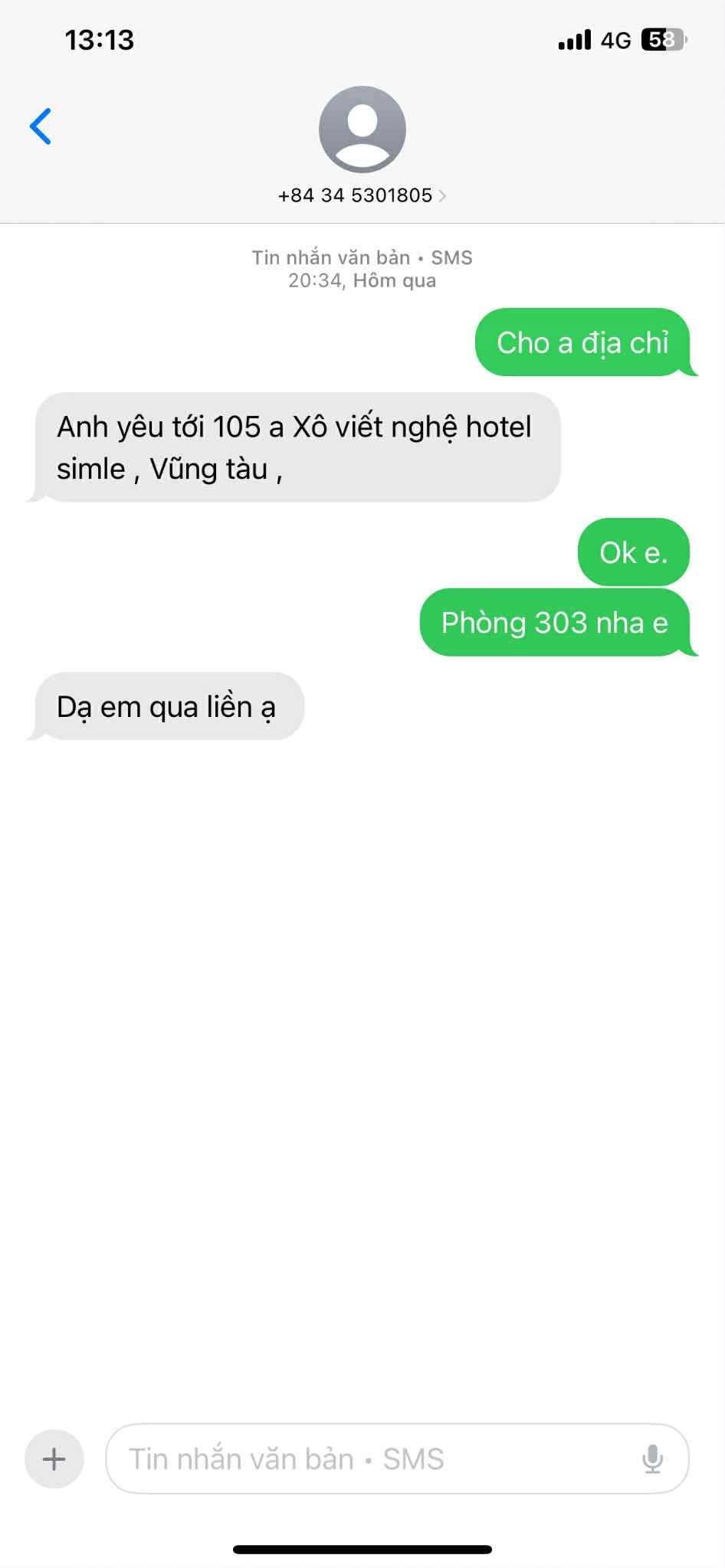Screen dimensions: 725x1568
Task: Start voice dictation with the microphone
Action: [652, 1459]
